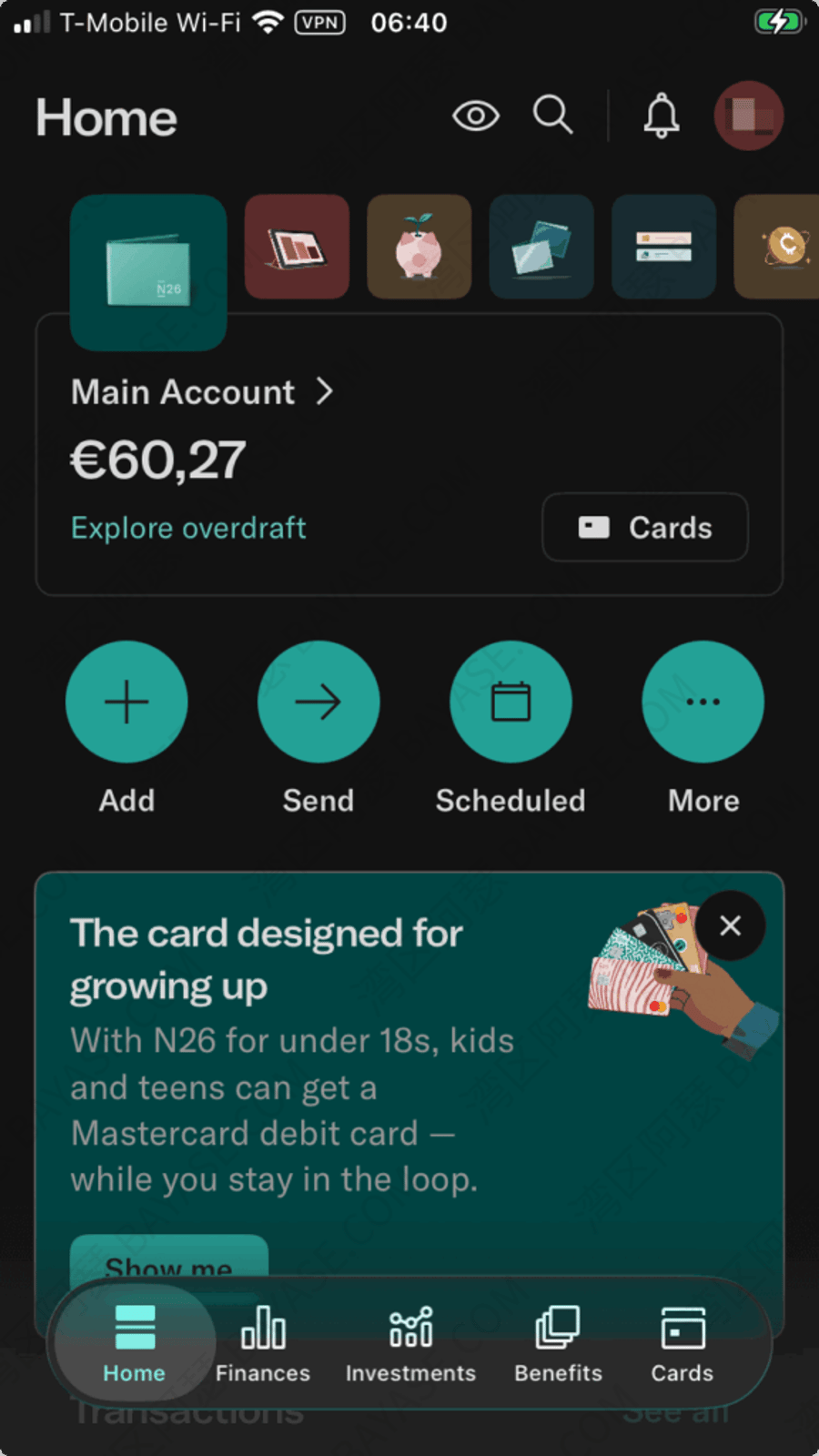Add money with the Add button
Viewport: 819px width, 1456px height.
click(126, 702)
